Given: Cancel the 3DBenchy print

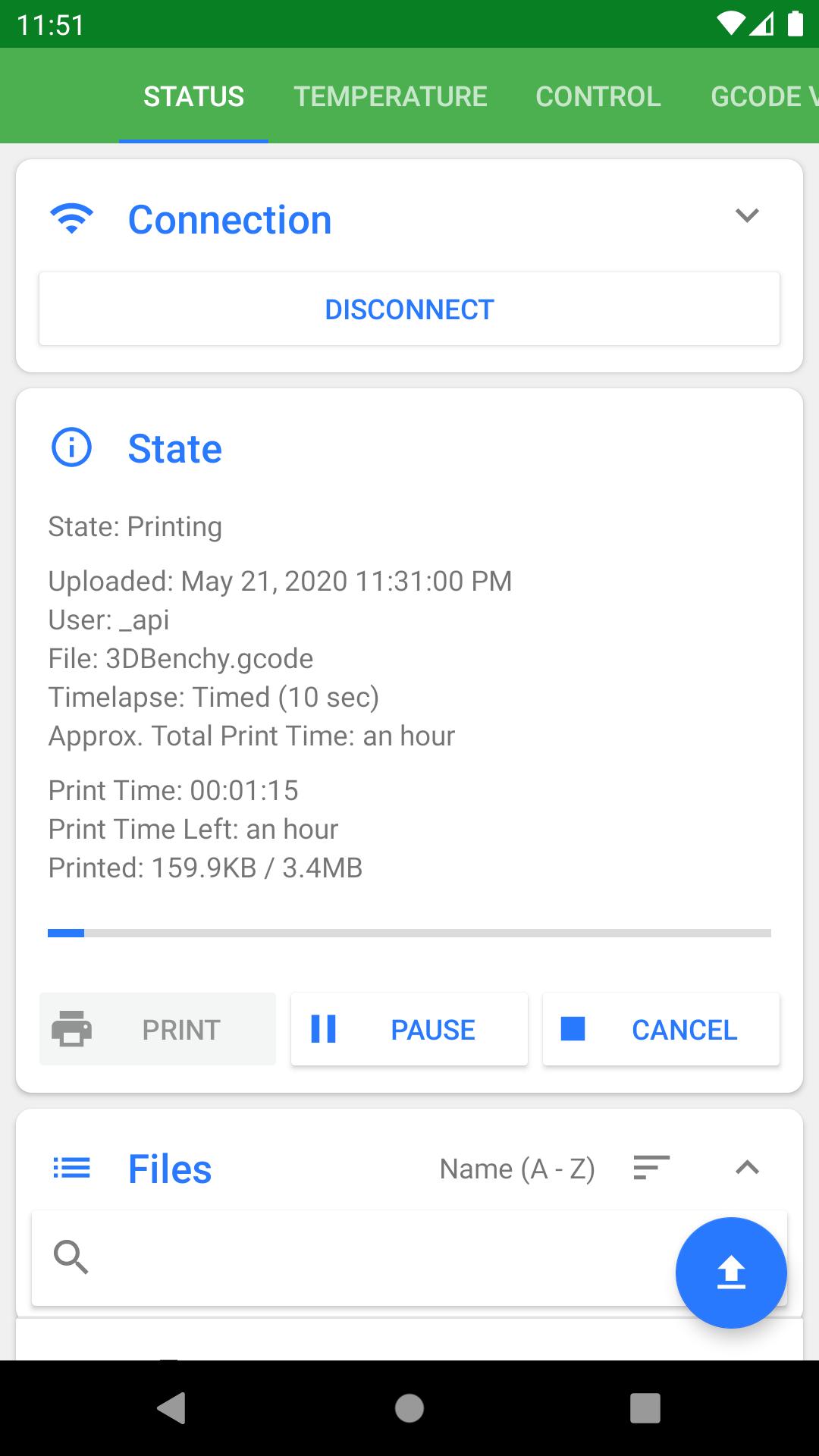Looking at the screenshot, I should coord(661,1029).
